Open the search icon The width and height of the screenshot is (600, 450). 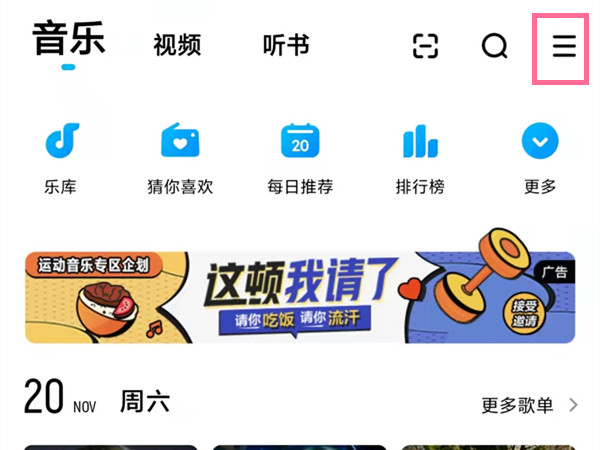coord(495,46)
